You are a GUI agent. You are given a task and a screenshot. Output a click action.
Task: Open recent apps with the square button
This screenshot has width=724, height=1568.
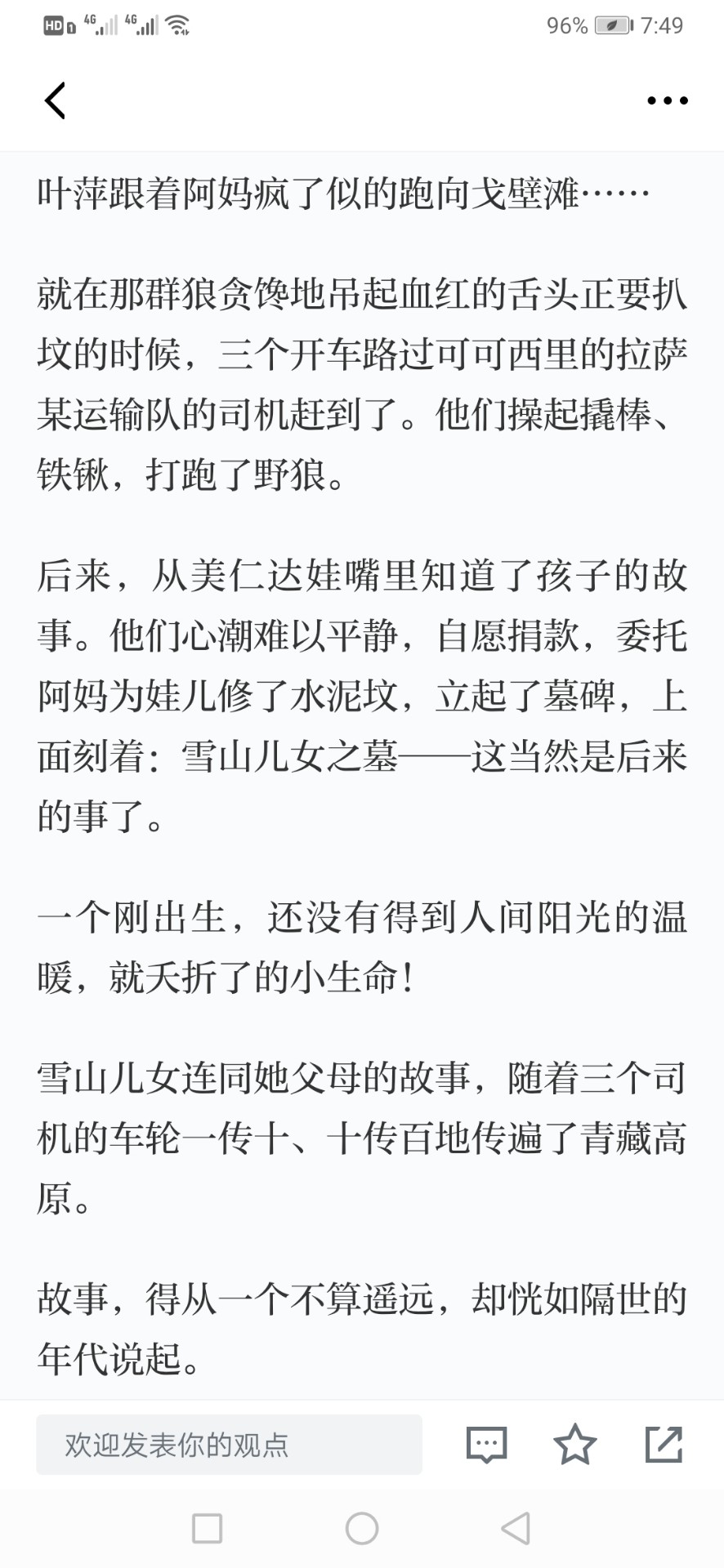coord(207,1528)
